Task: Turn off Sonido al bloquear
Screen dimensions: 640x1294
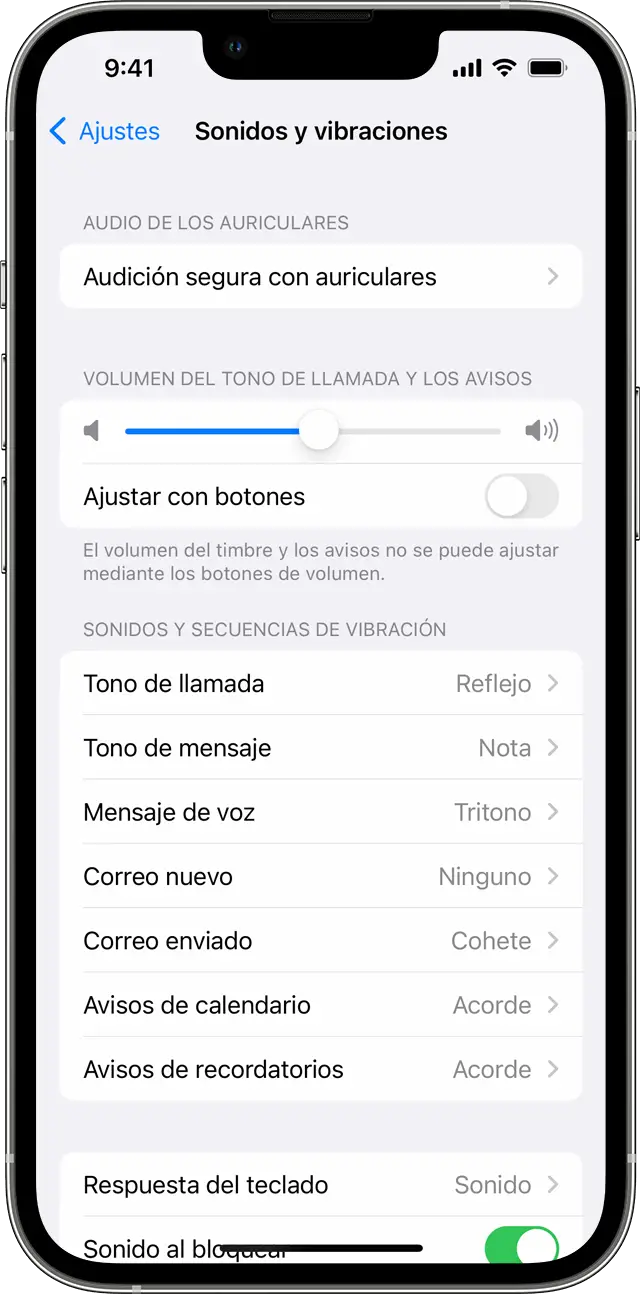Action: (x=522, y=1246)
